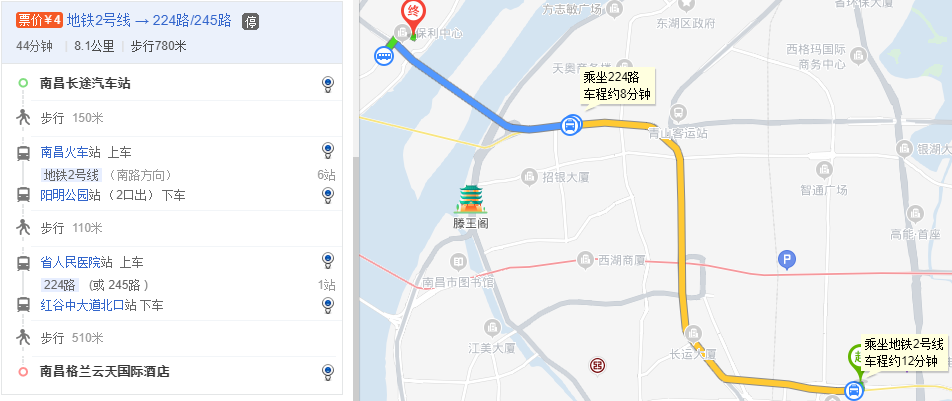Locate 南昌格兰云天国际酒店 on the map
The height and width of the screenshot is (401, 952).
327,372
